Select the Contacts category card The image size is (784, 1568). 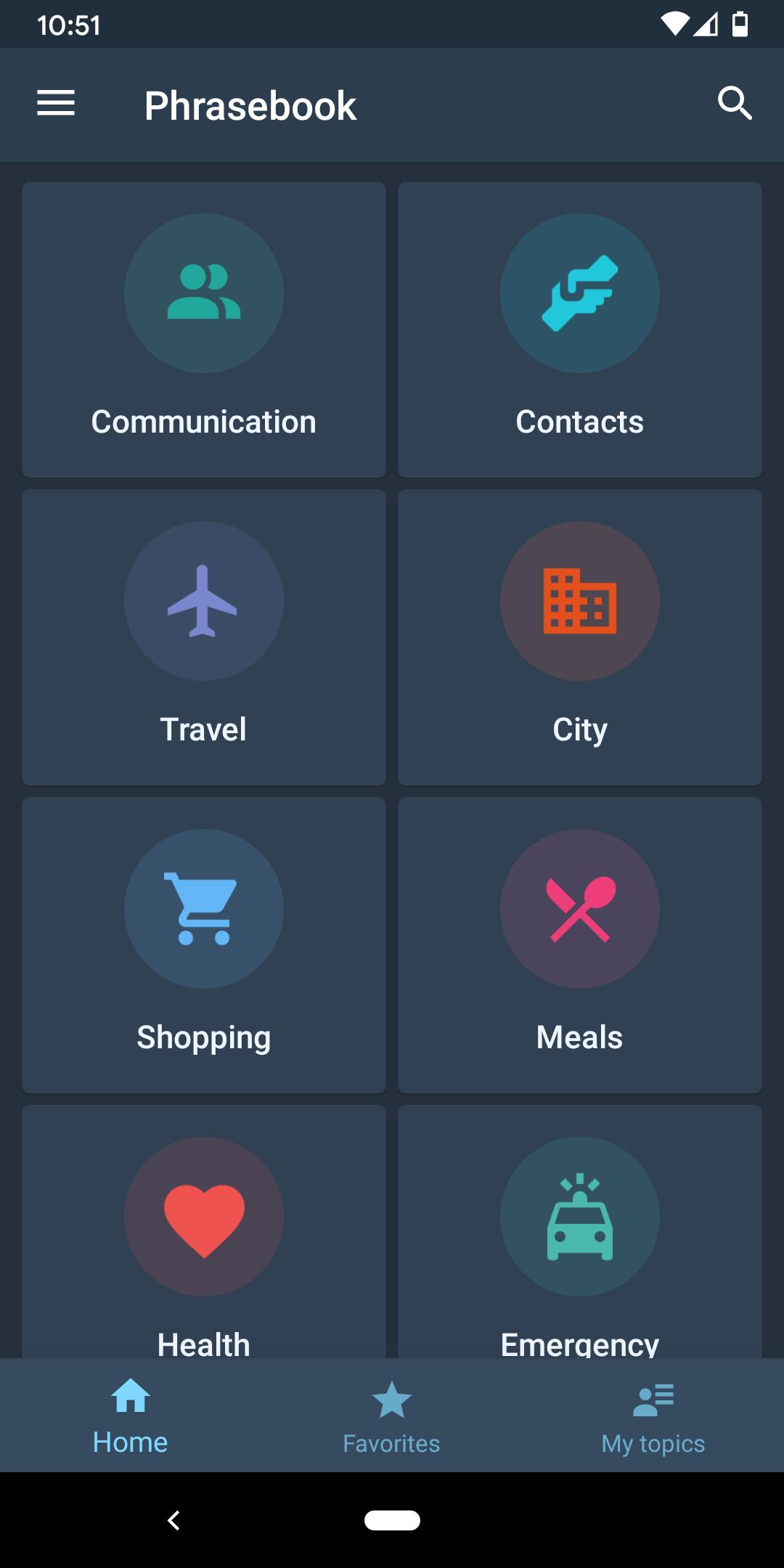coord(580,330)
